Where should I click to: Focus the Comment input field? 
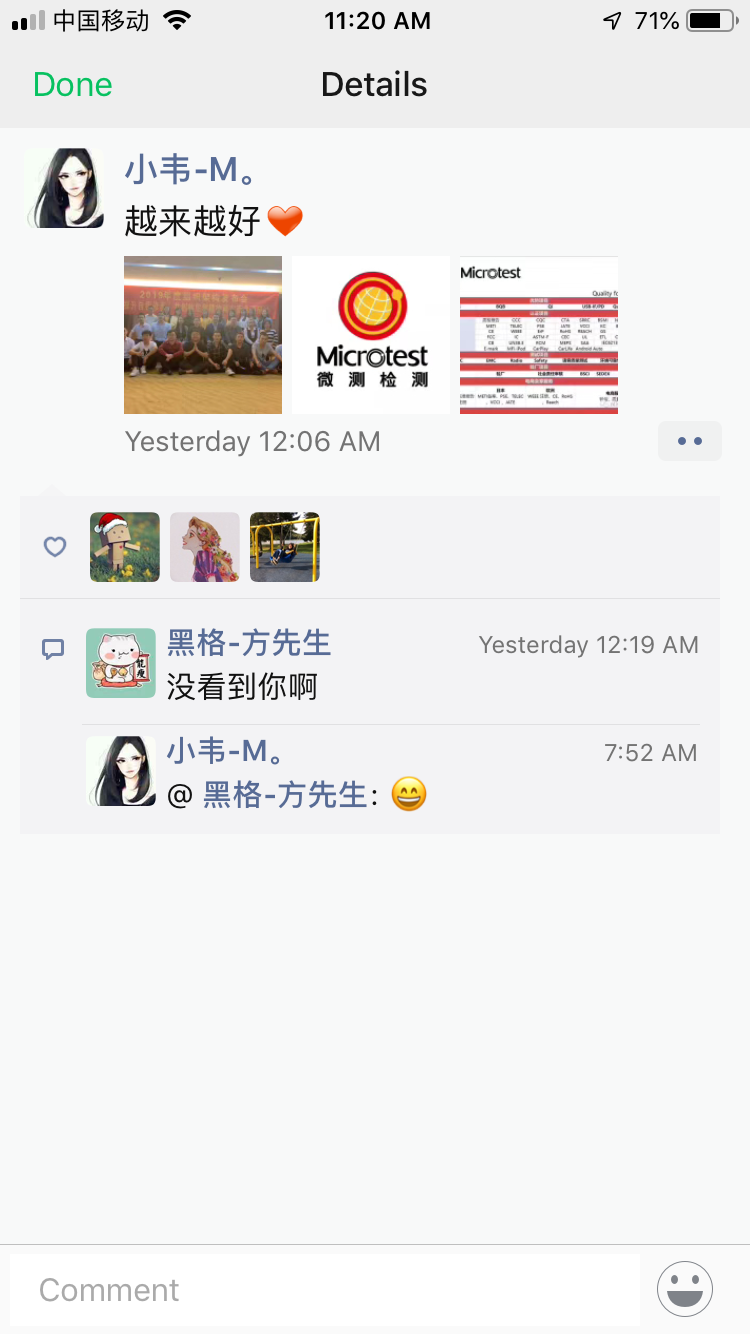pos(325,1290)
